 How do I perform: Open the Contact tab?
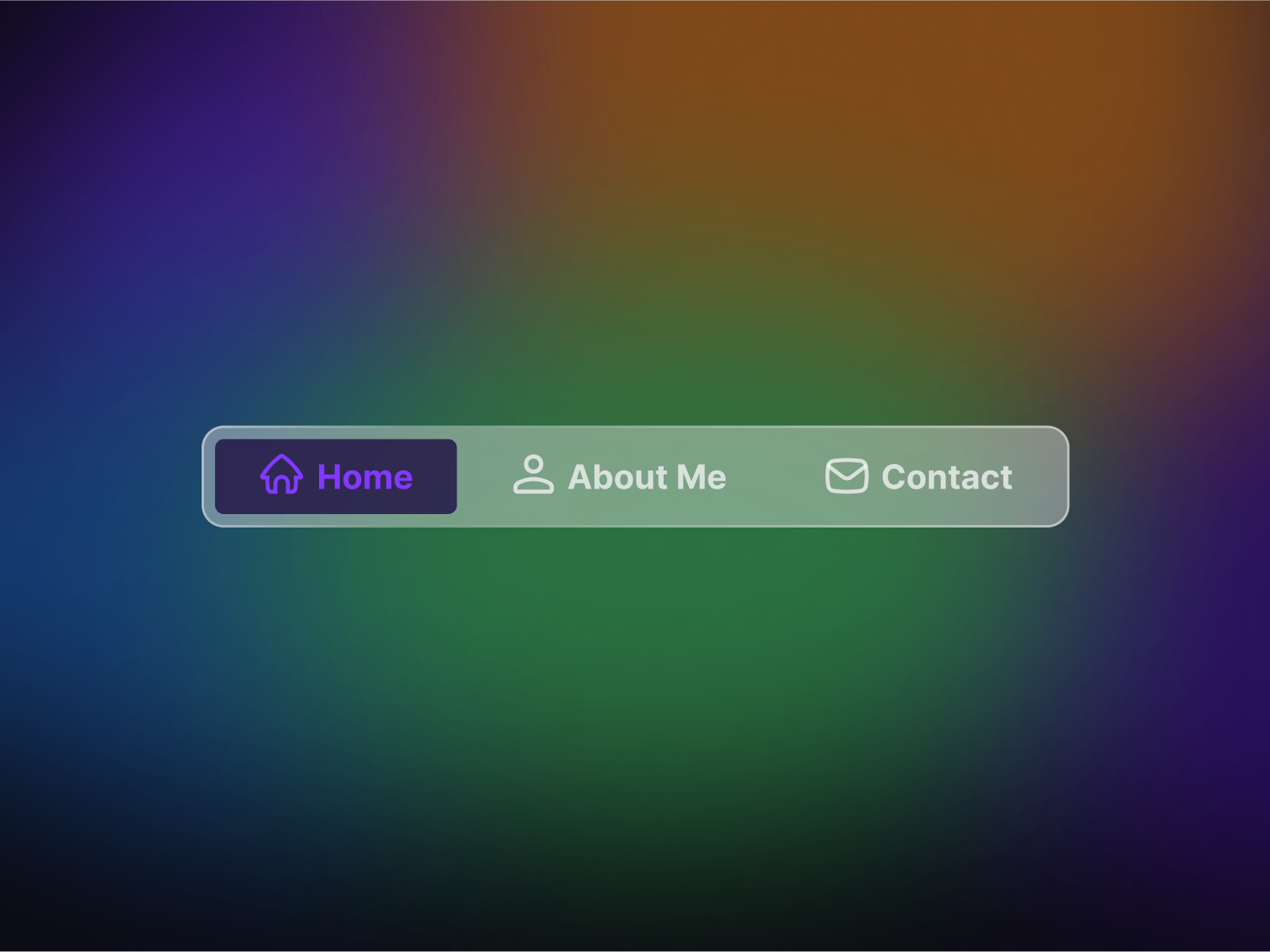coord(918,477)
